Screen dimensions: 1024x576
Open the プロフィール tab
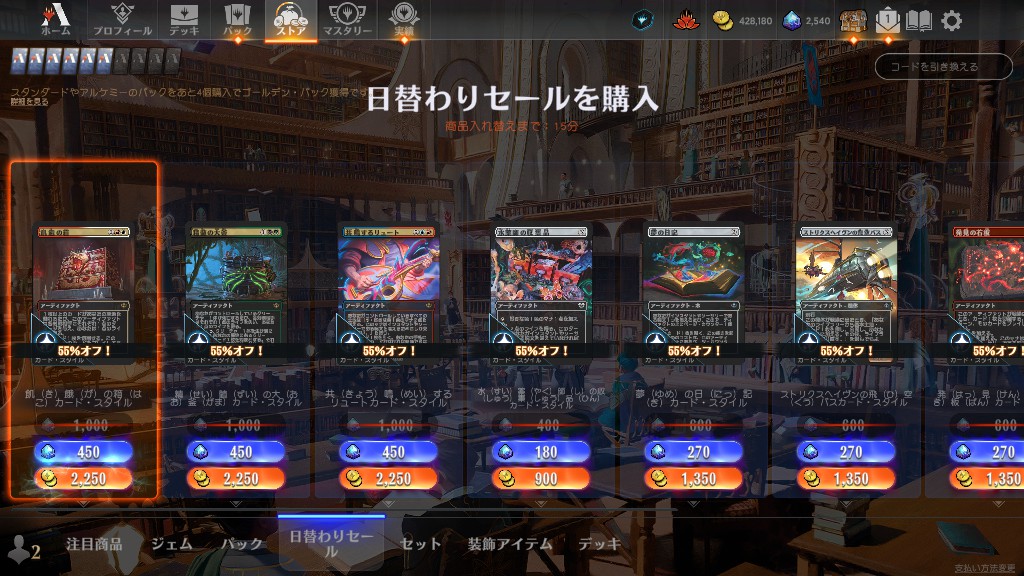click(122, 20)
